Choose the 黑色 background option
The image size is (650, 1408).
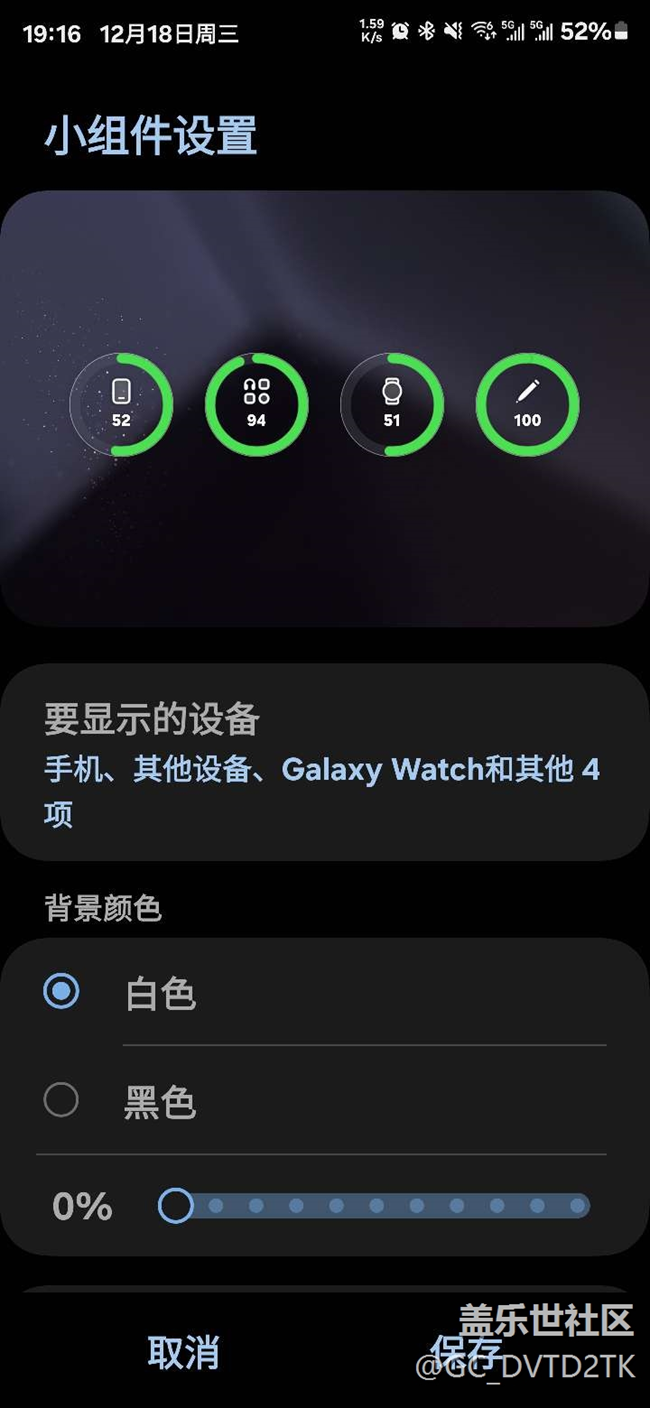[325, 1101]
